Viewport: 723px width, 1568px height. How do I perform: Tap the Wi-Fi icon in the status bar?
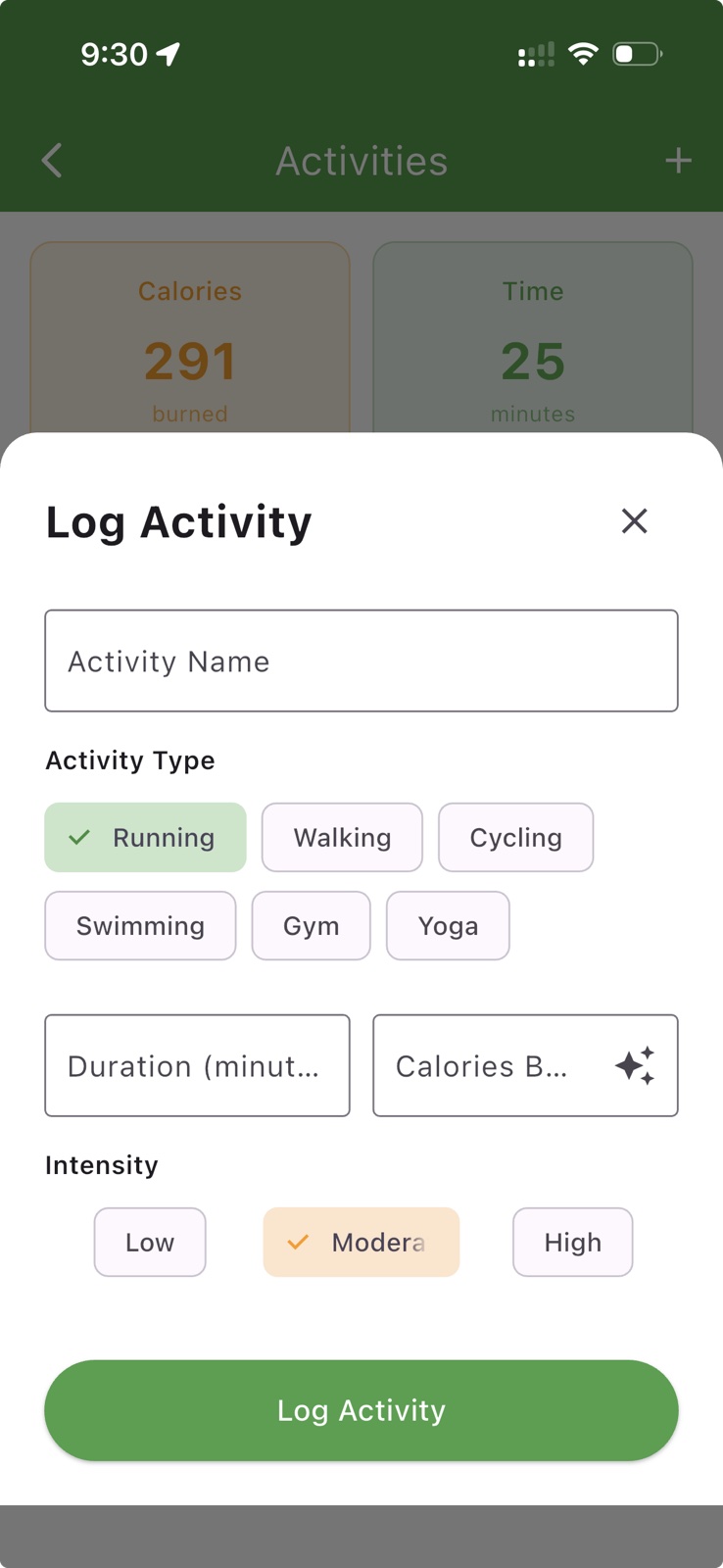[583, 54]
